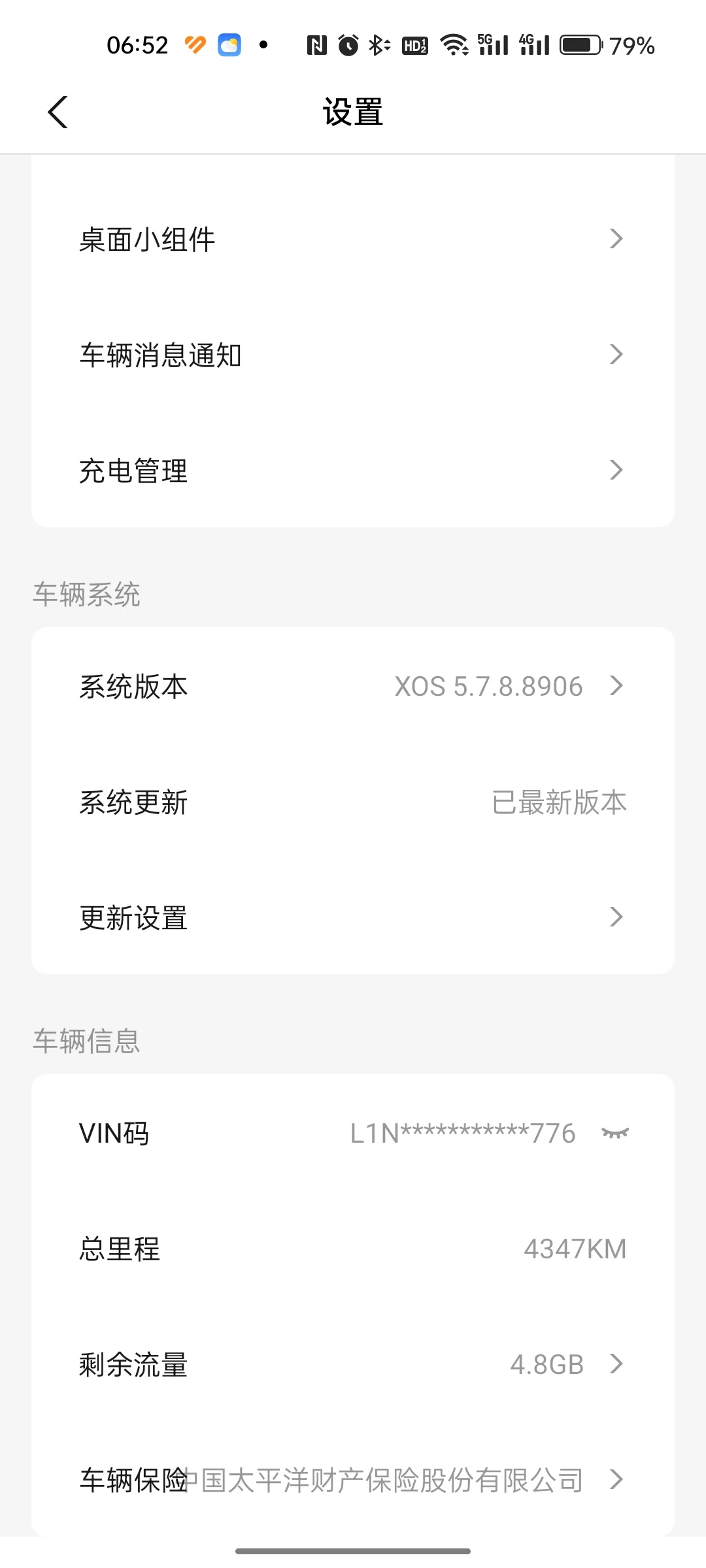Open 剩余流量 4.8GB details

click(x=353, y=1364)
